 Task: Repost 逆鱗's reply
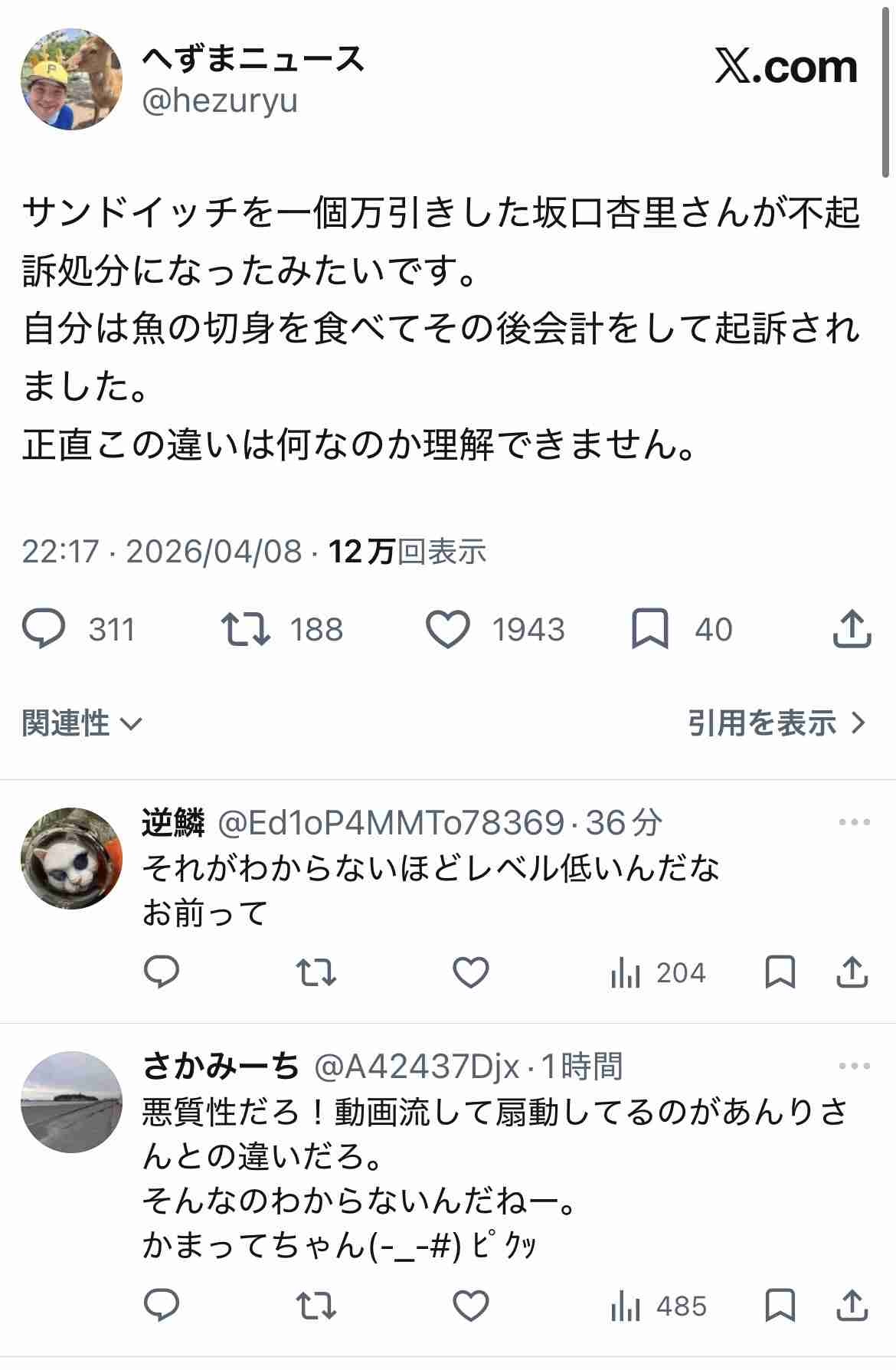click(316, 973)
